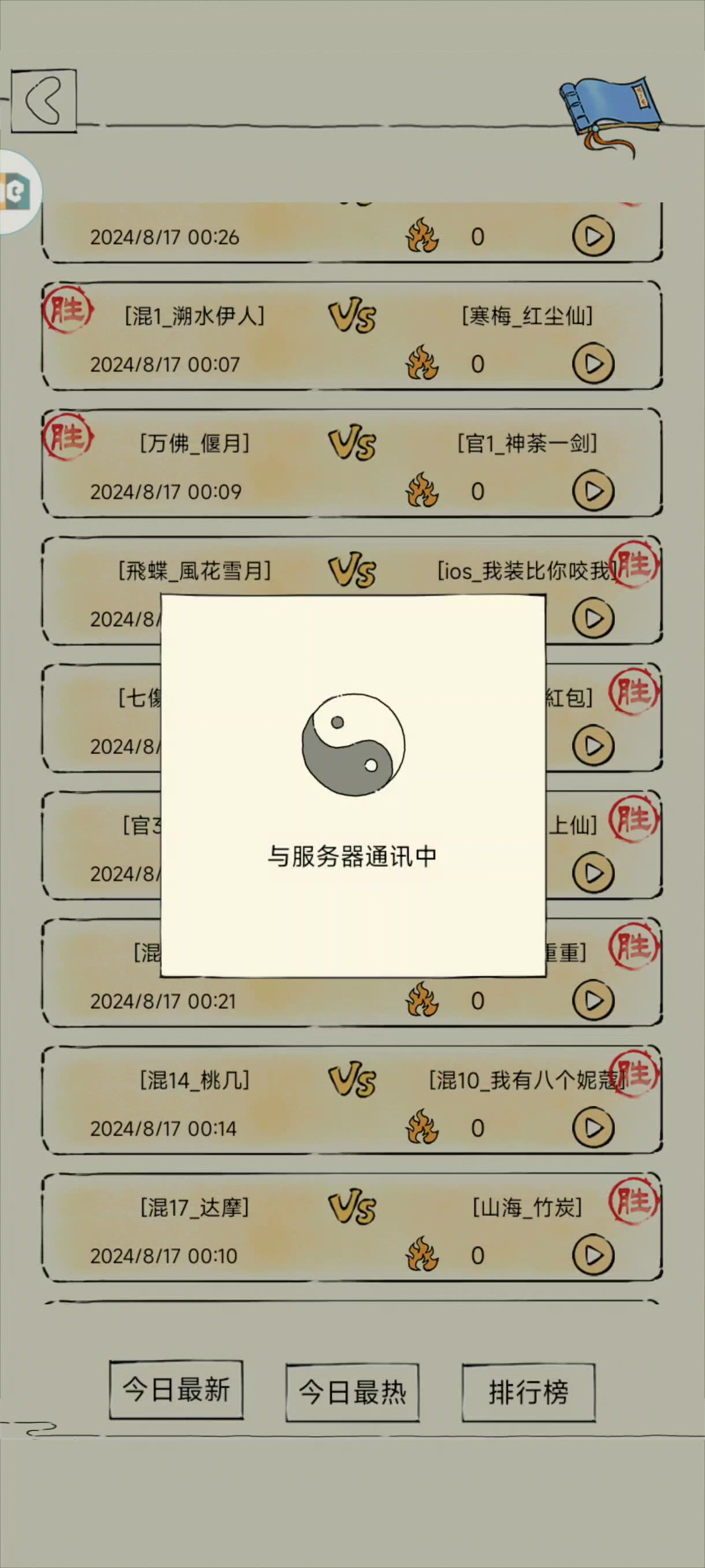This screenshot has height=1568, width=705.
Task: Play the 万佛_偃月 vs 官1_神荼一剑 replay
Action: [593, 491]
